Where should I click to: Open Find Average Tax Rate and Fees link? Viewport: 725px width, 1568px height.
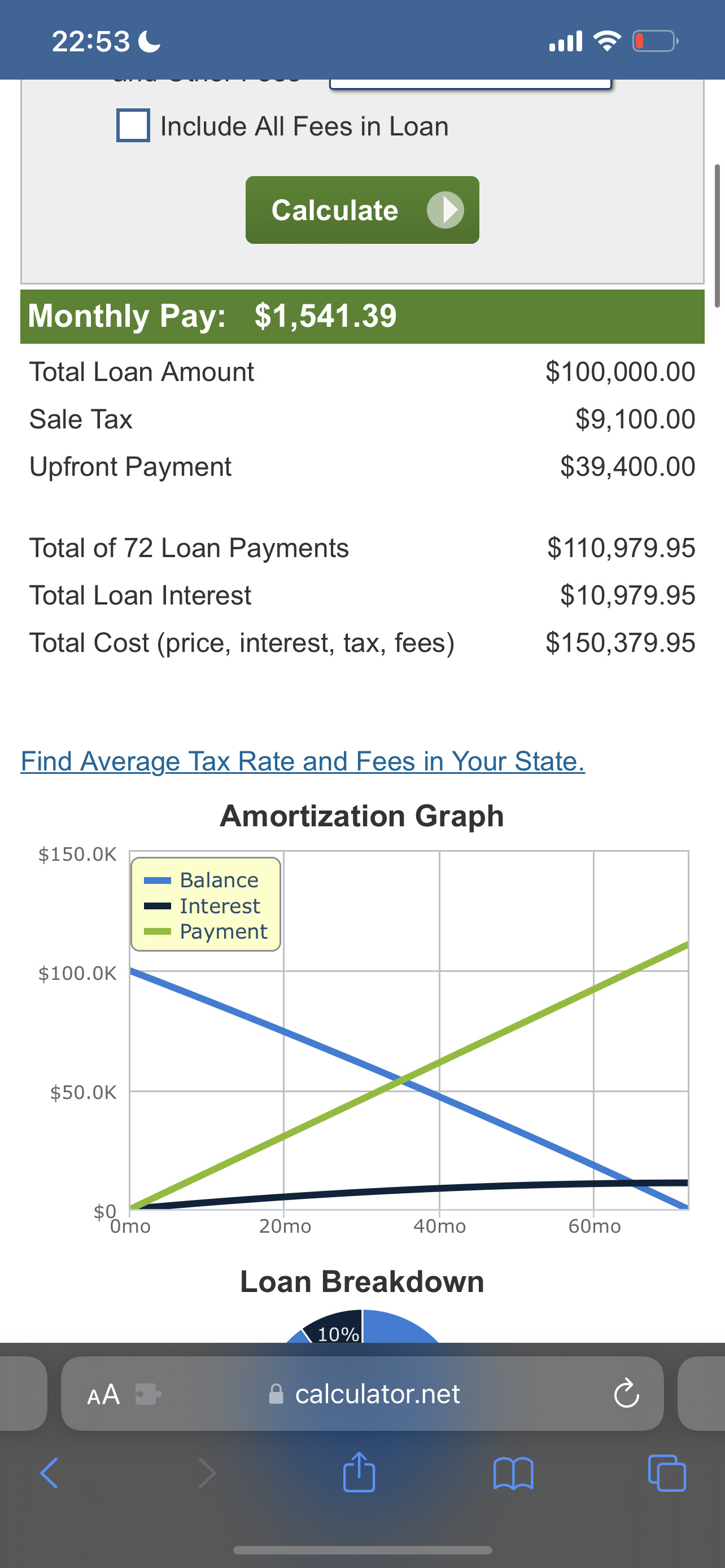tap(303, 761)
